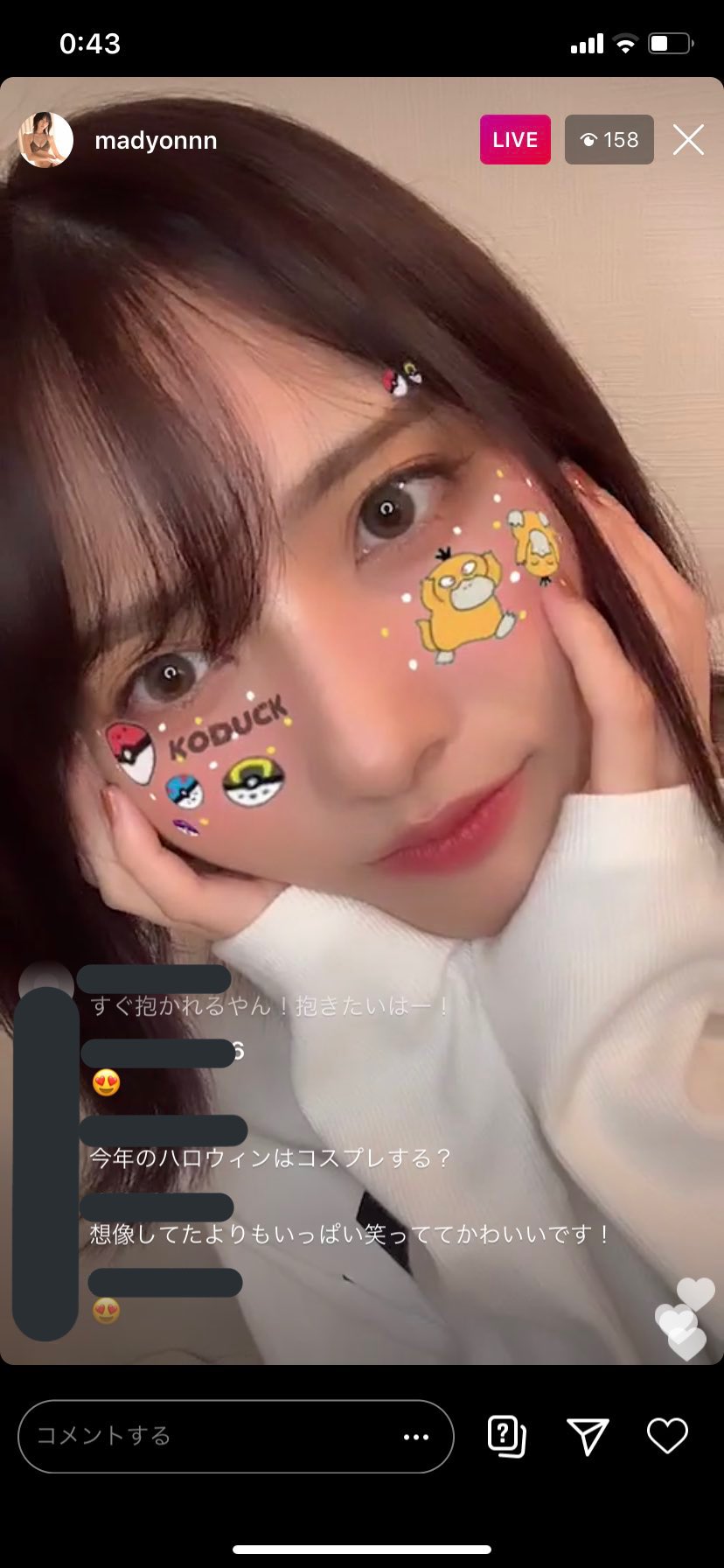This screenshot has height=1568, width=724.
Task: Share the live via paper plane icon
Action: pos(587,1436)
